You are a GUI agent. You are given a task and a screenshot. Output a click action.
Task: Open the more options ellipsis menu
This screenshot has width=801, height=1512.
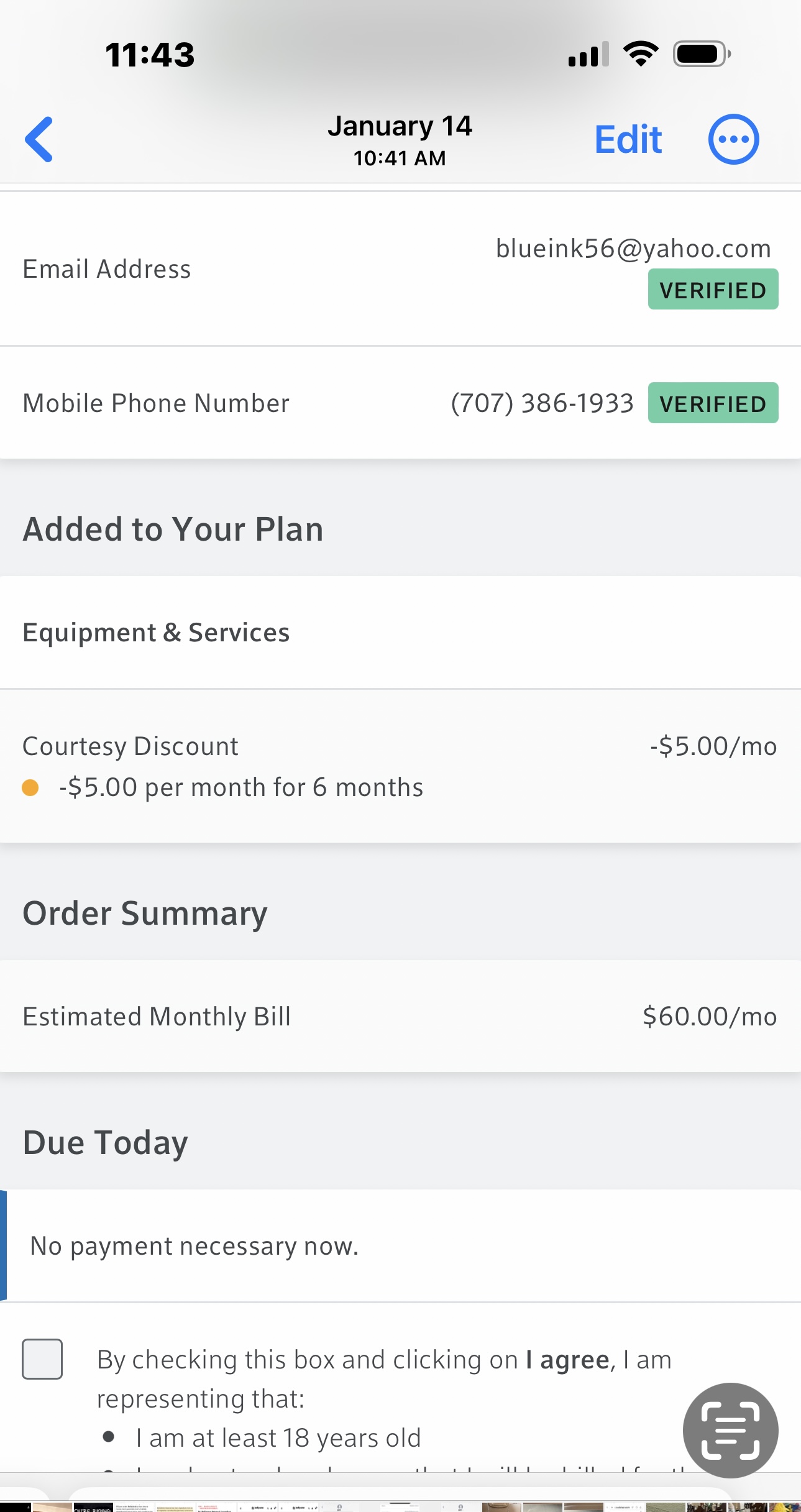click(733, 139)
